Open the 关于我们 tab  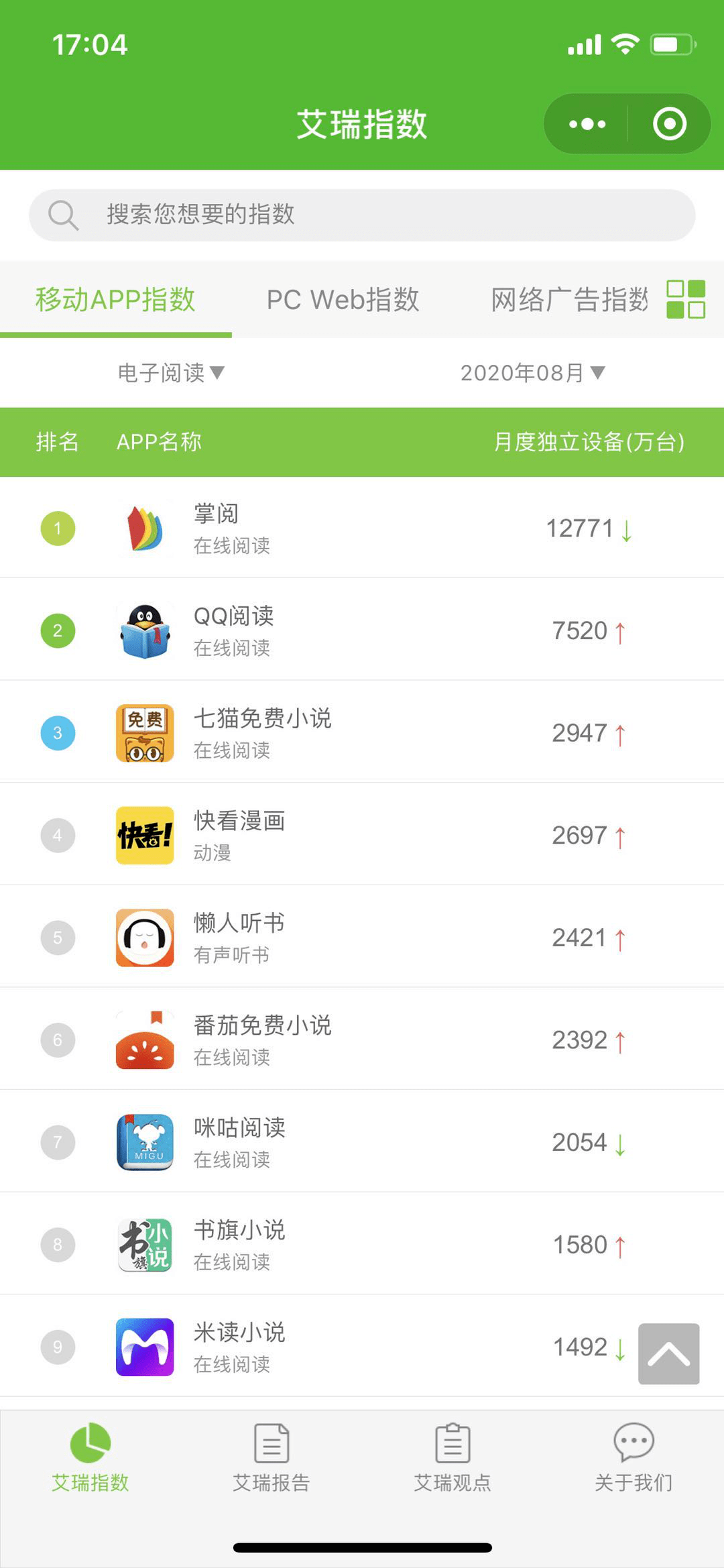tap(633, 1457)
